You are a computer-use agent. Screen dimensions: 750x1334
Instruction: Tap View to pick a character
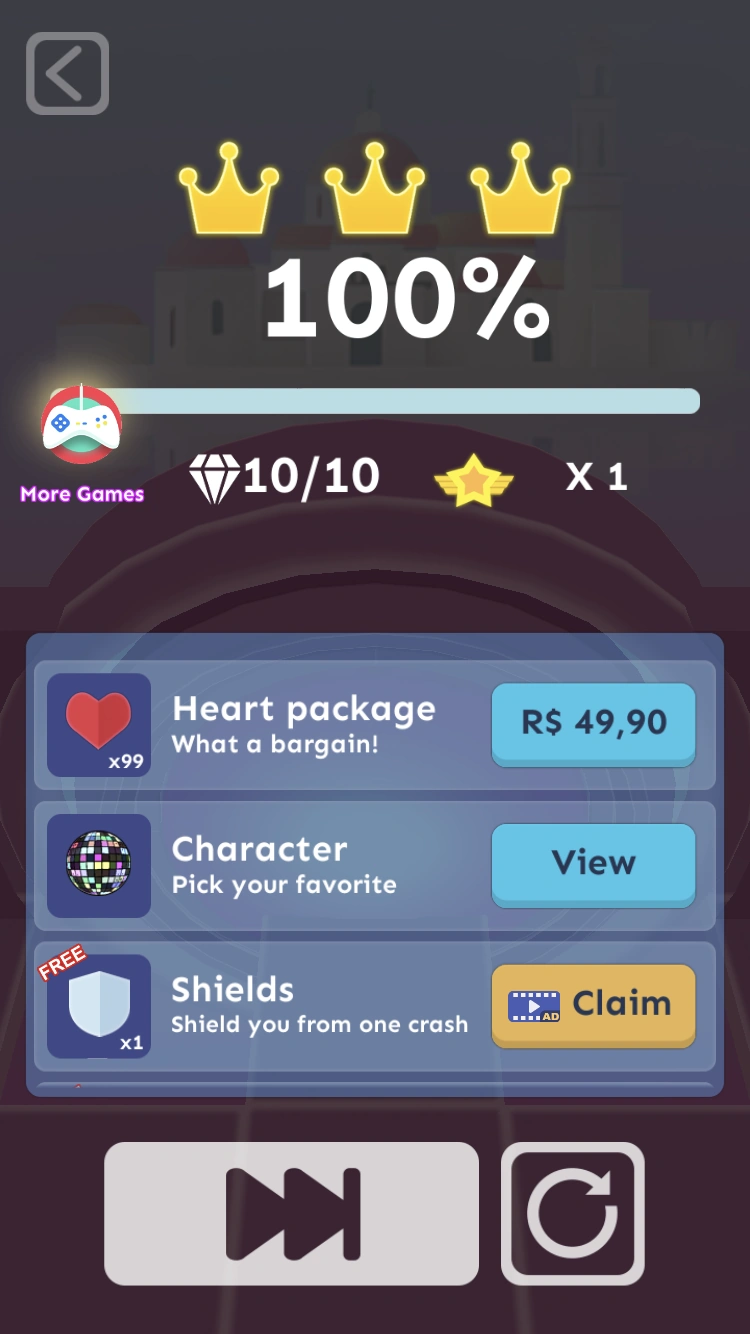(593, 865)
